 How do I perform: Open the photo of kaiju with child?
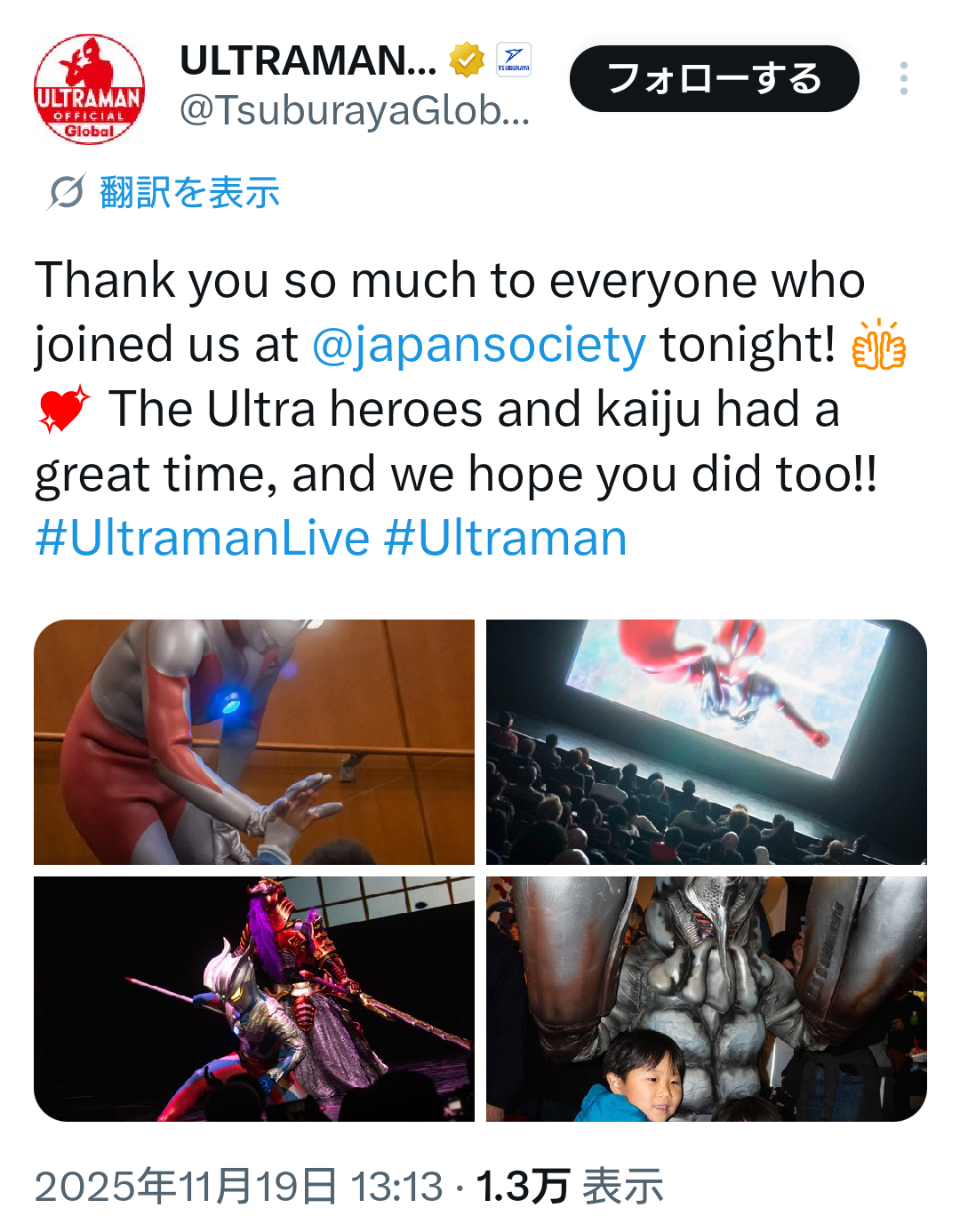pos(706,998)
